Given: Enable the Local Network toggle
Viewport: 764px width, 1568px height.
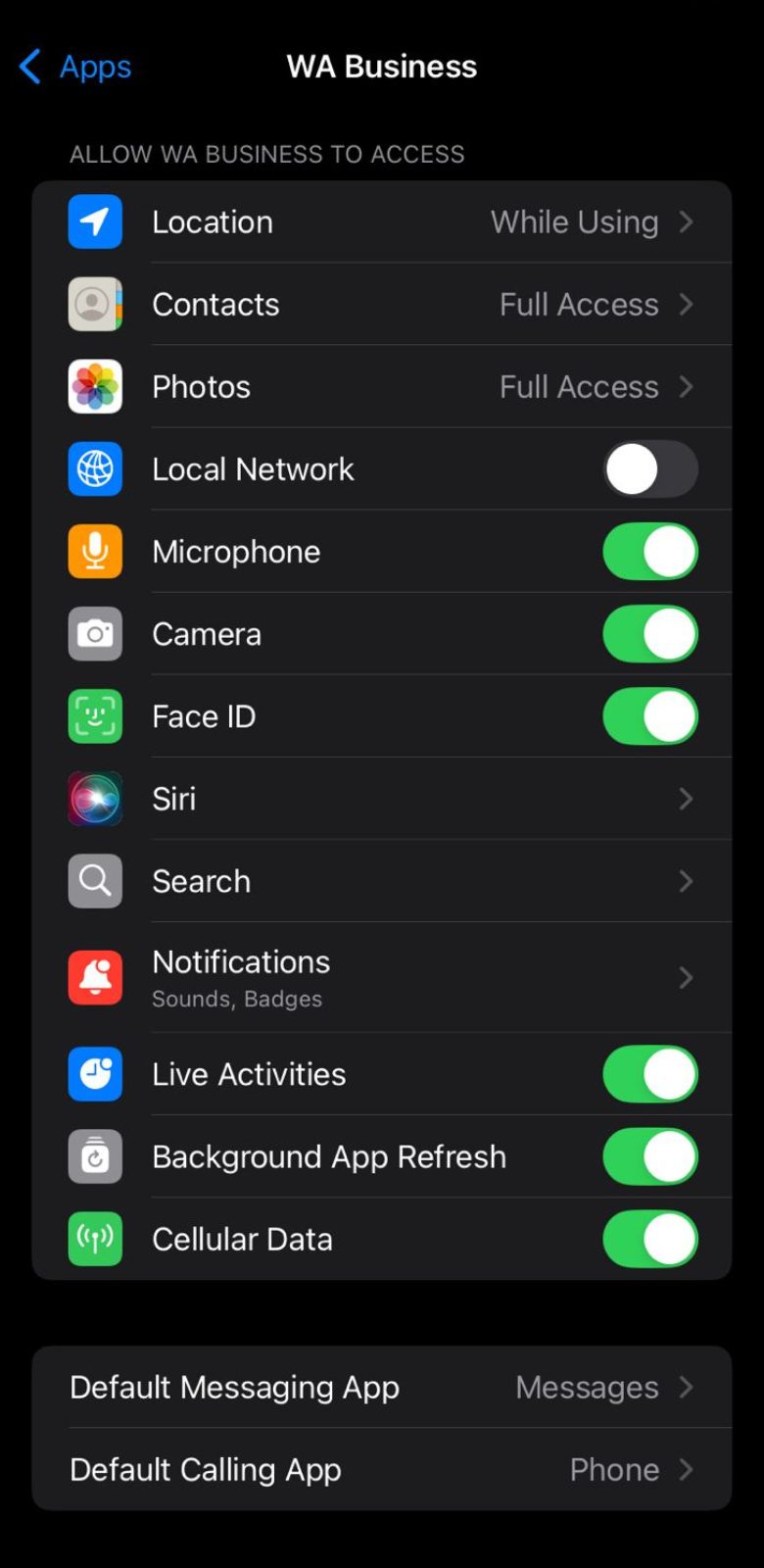Looking at the screenshot, I should coord(649,469).
